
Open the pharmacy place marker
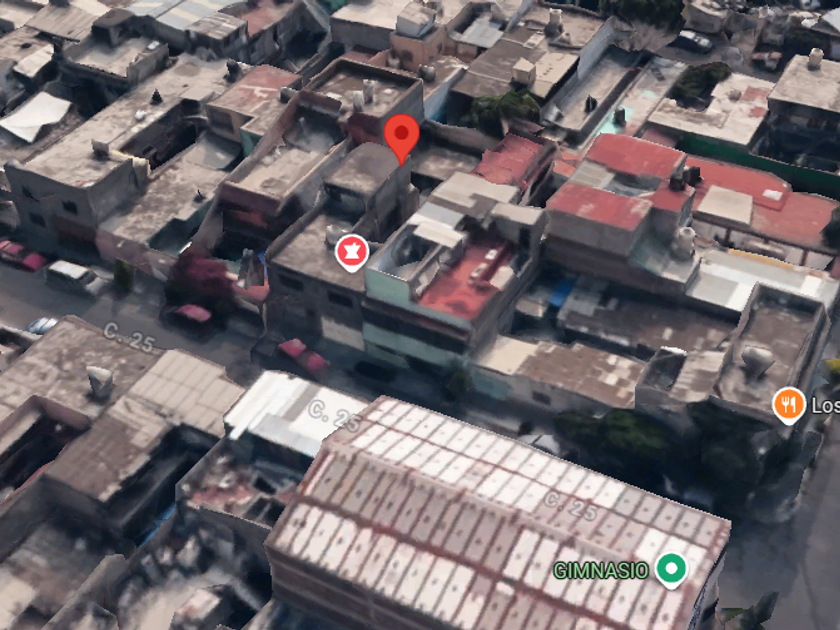pyautogui.click(x=351, y=252)
